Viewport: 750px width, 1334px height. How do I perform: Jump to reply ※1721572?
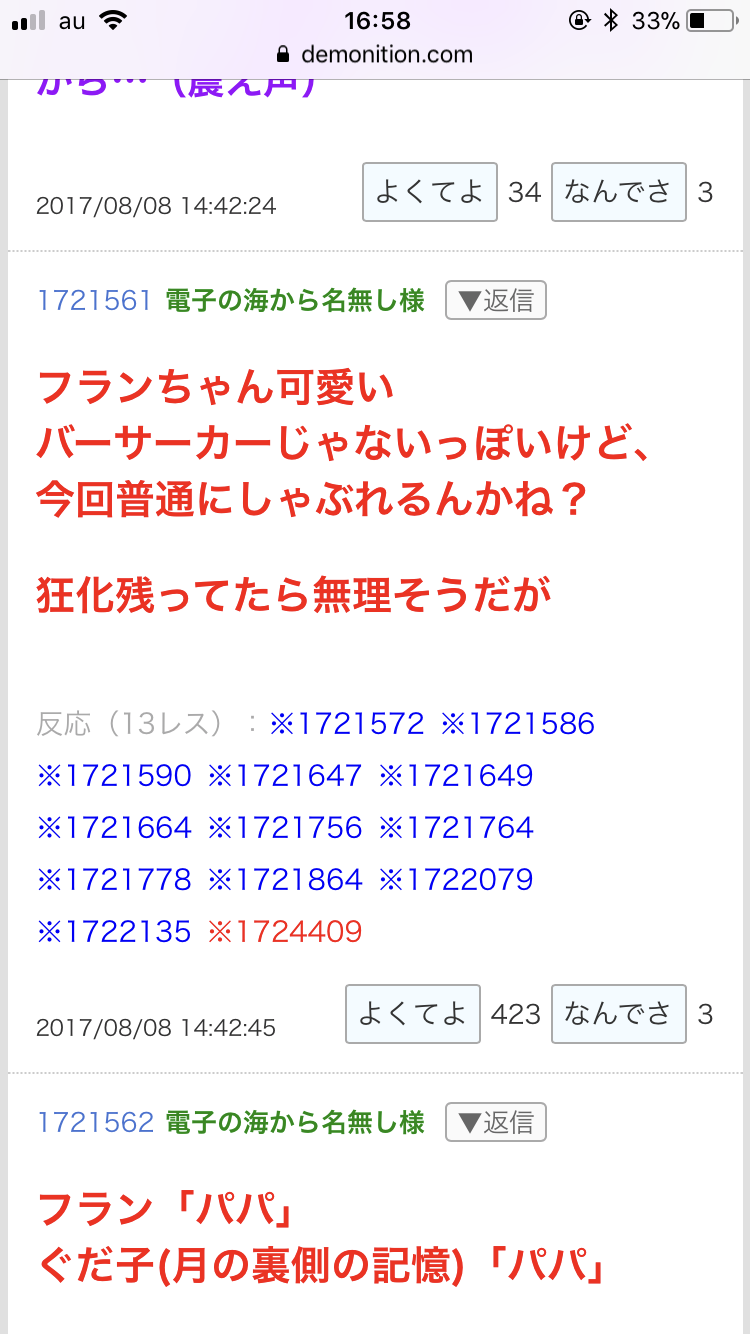tap(346, 724)
